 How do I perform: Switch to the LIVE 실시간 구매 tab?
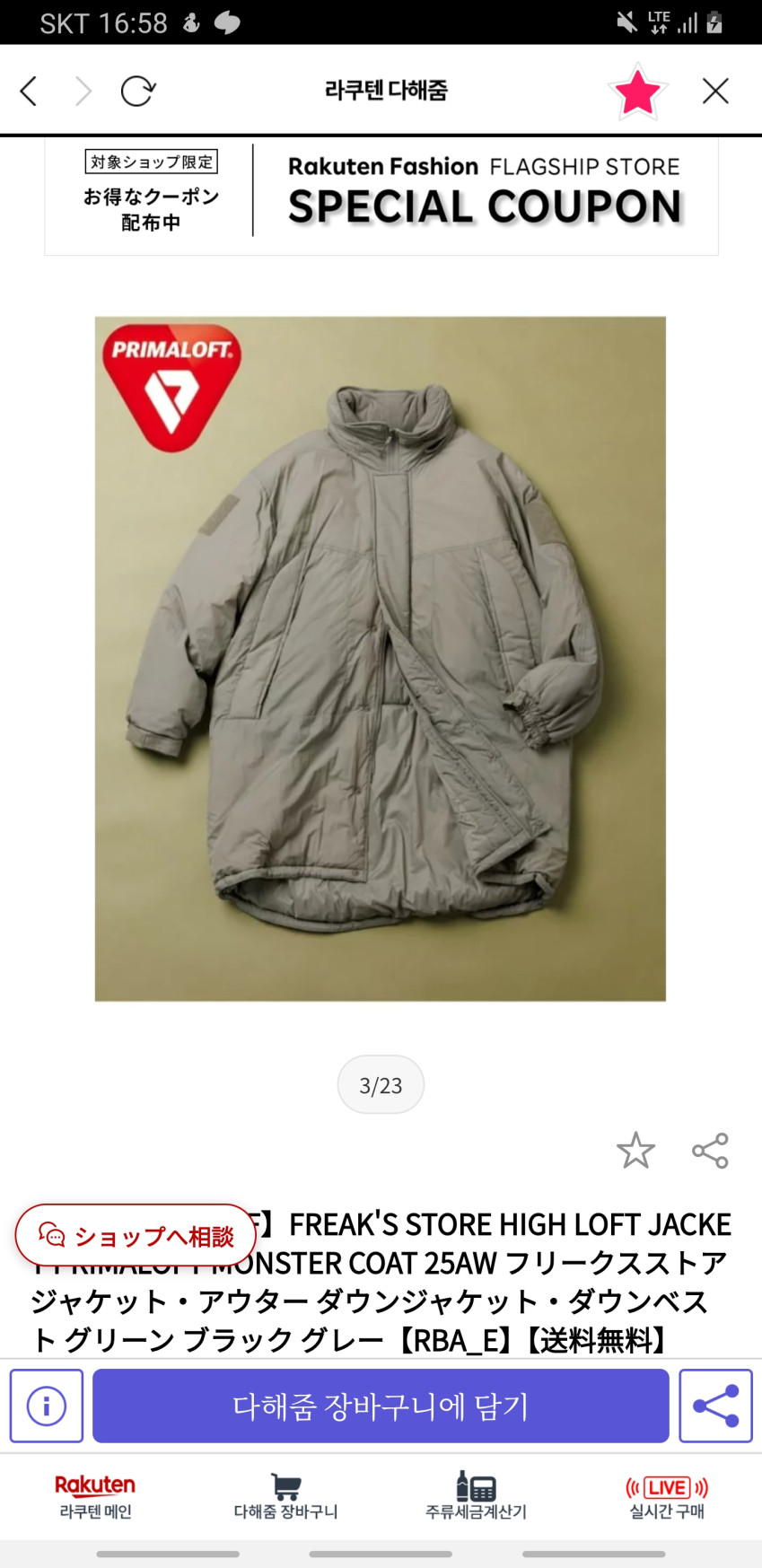click(x=667, y=1496)
